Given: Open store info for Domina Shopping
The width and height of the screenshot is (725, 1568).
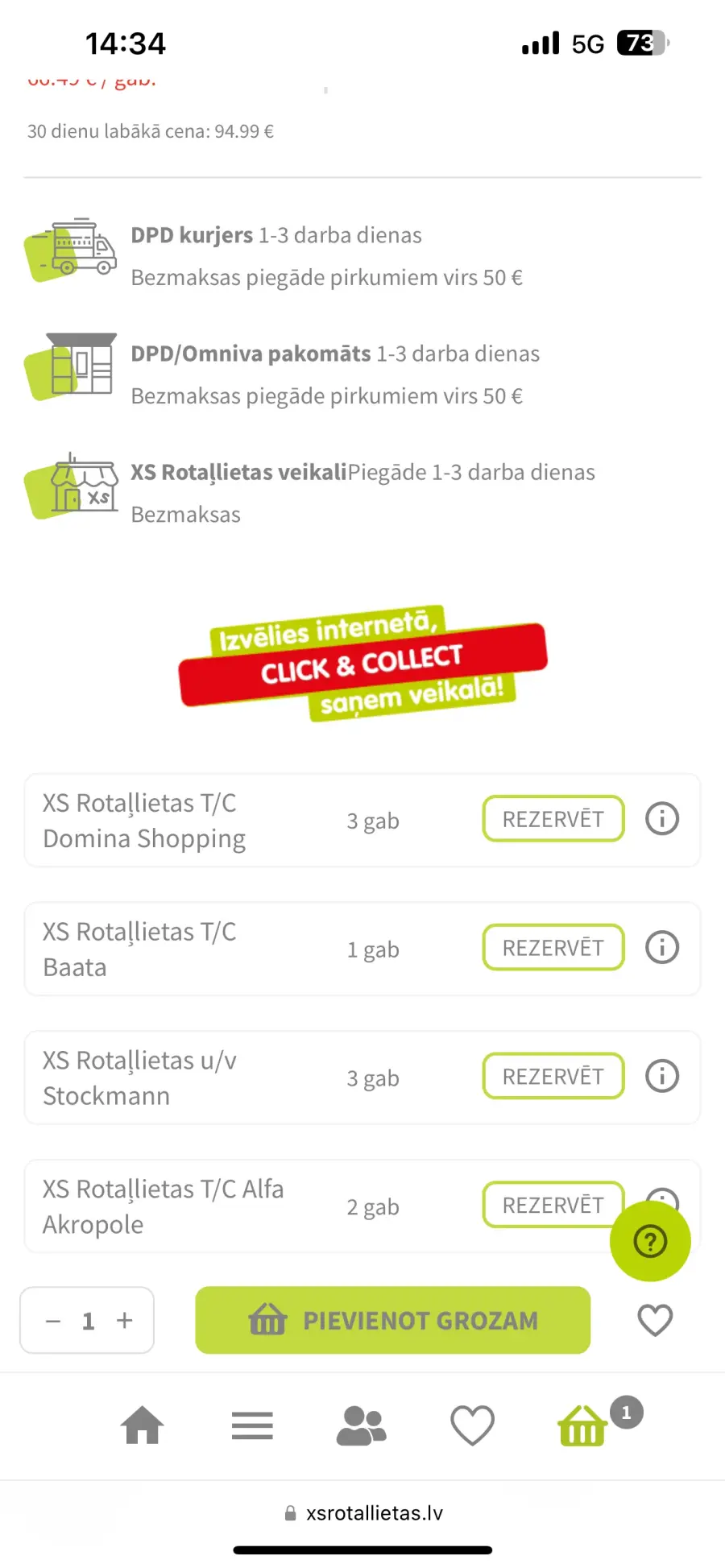Looking at the screenshot, I should (x=662, y=819).
